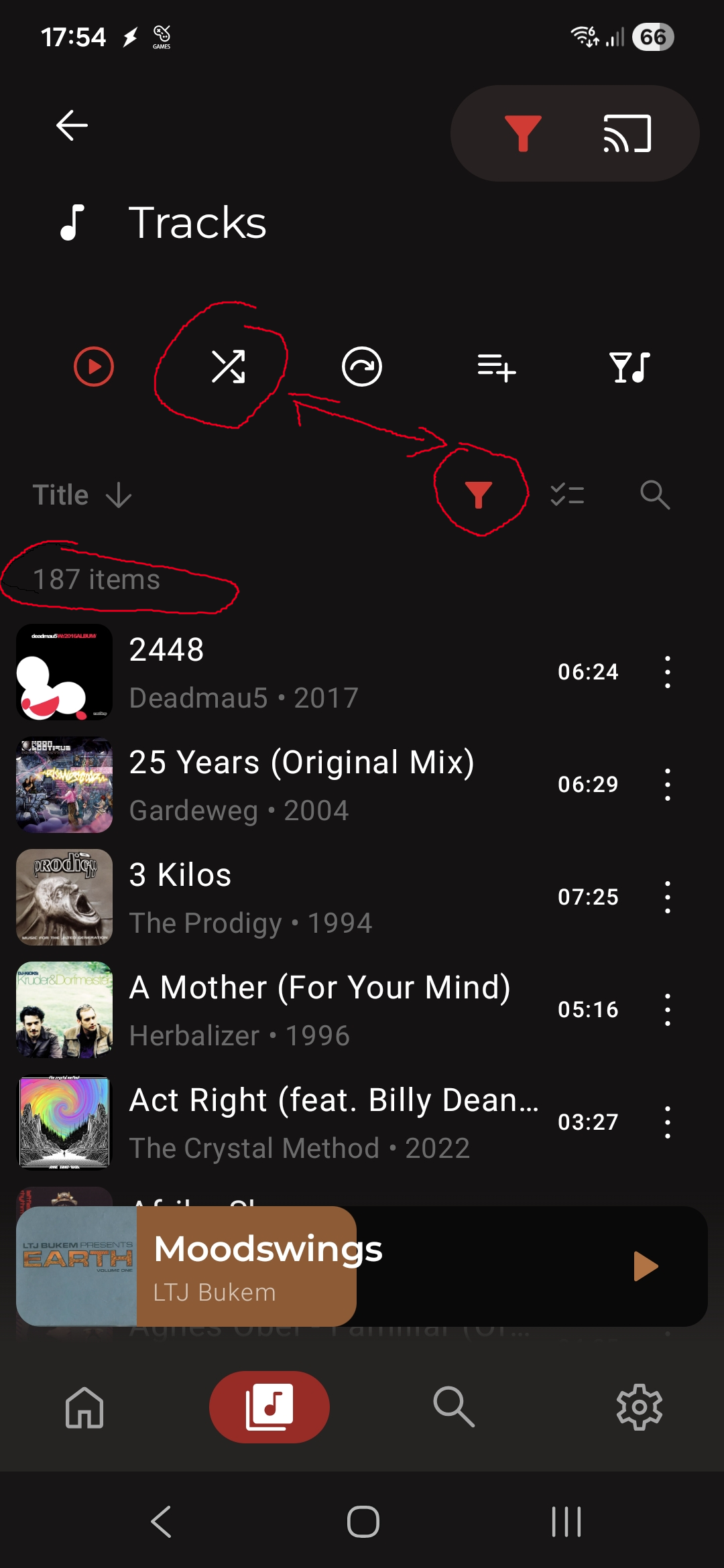Image resolution: width=724 pixels, height=1568 pixels.
Task: Go back using the top arrow
Action: coord(72,125)
